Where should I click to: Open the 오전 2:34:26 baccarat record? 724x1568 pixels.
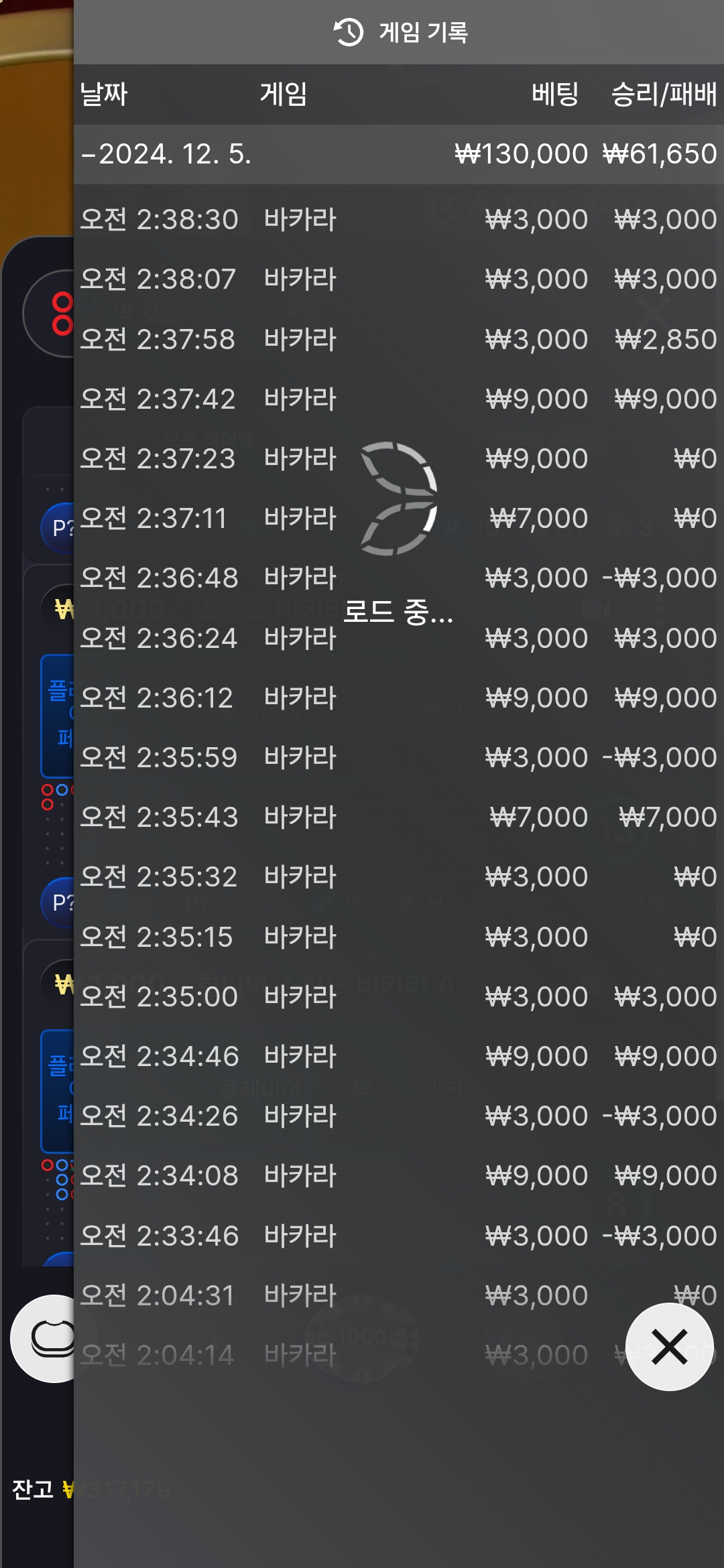(399, 1116)
